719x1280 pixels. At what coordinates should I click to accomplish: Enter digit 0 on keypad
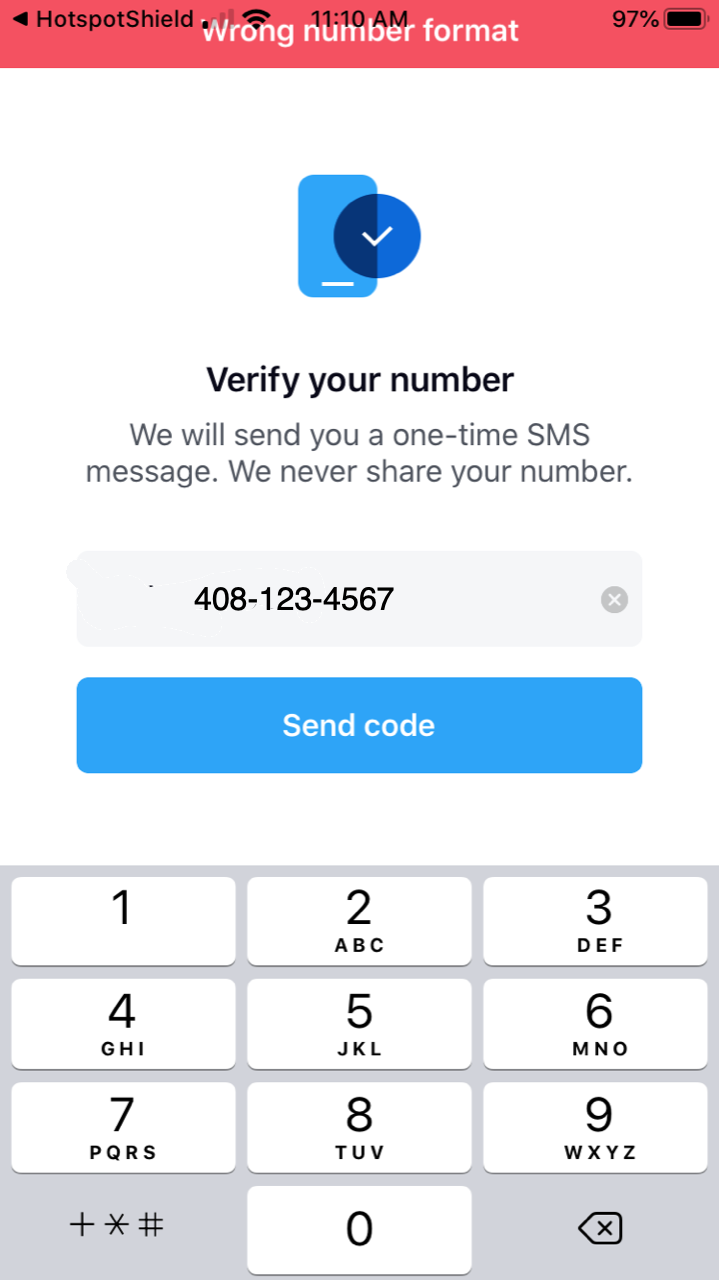coord(359,1229)
